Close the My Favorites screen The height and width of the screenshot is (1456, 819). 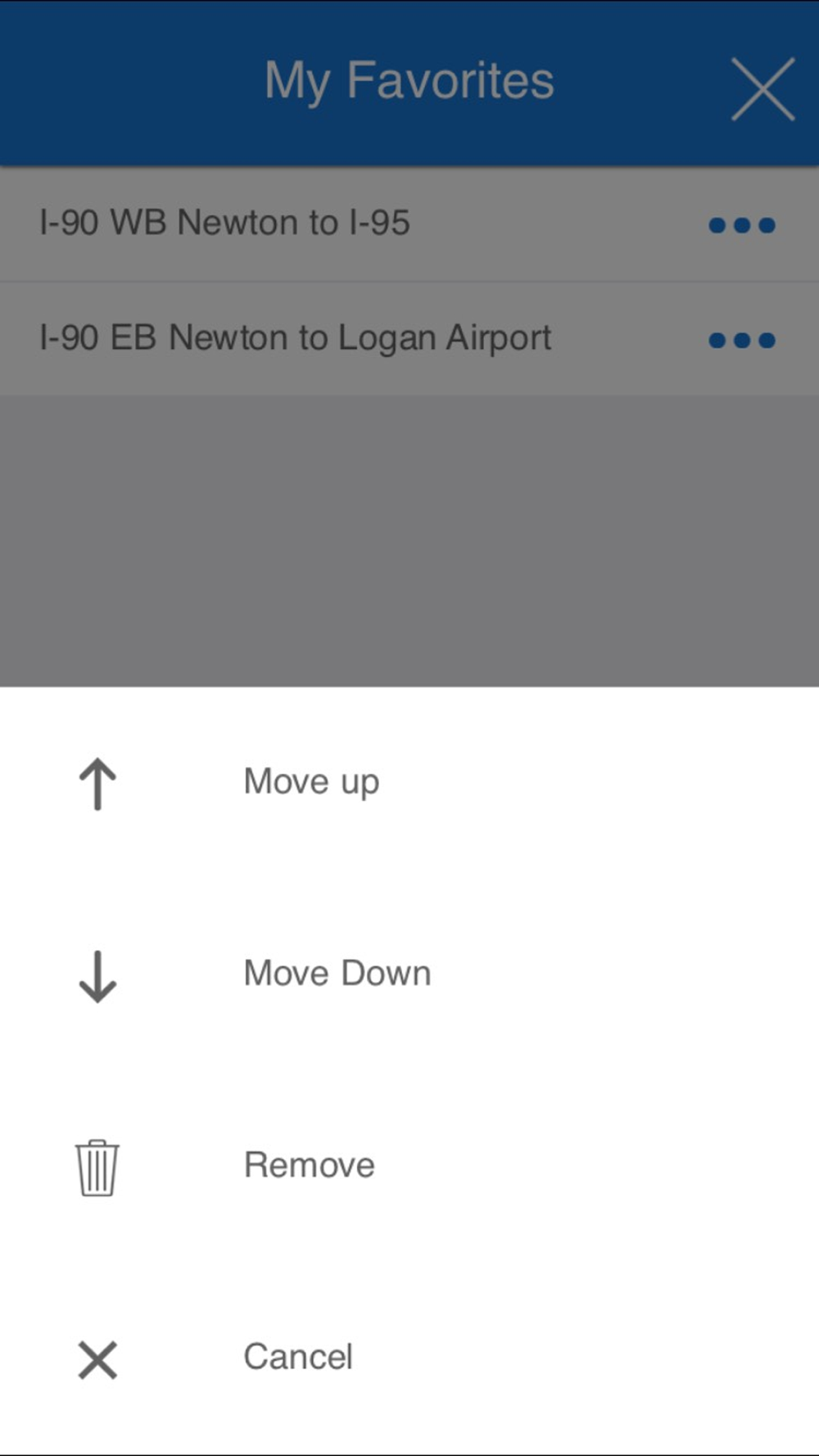click(x=762, y=89)
